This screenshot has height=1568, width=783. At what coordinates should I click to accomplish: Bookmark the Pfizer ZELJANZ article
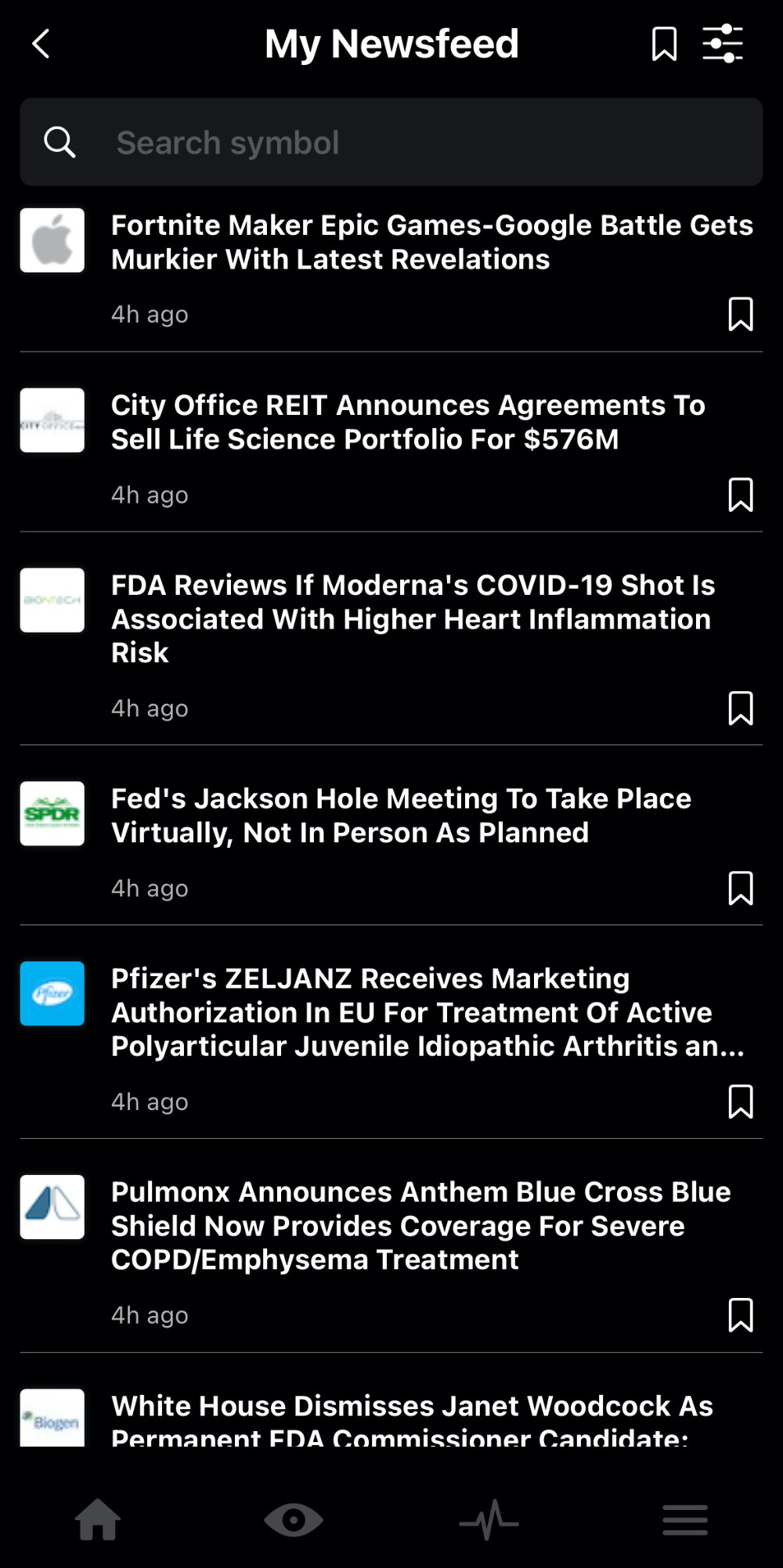pyautogui.click(x=741, y=1101)
